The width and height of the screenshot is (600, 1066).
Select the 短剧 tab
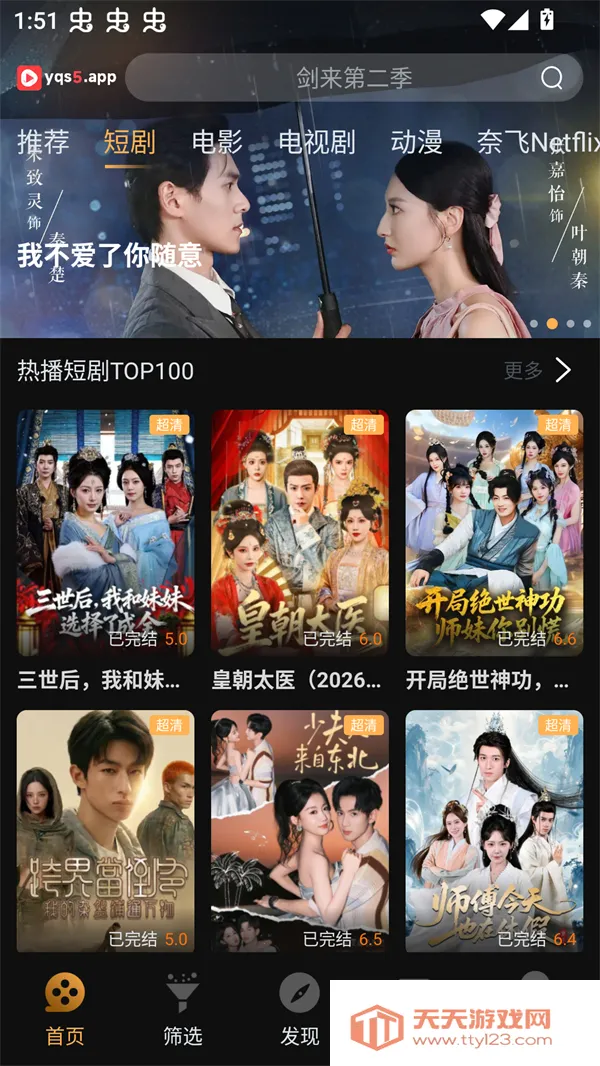[x=129, y=142]
